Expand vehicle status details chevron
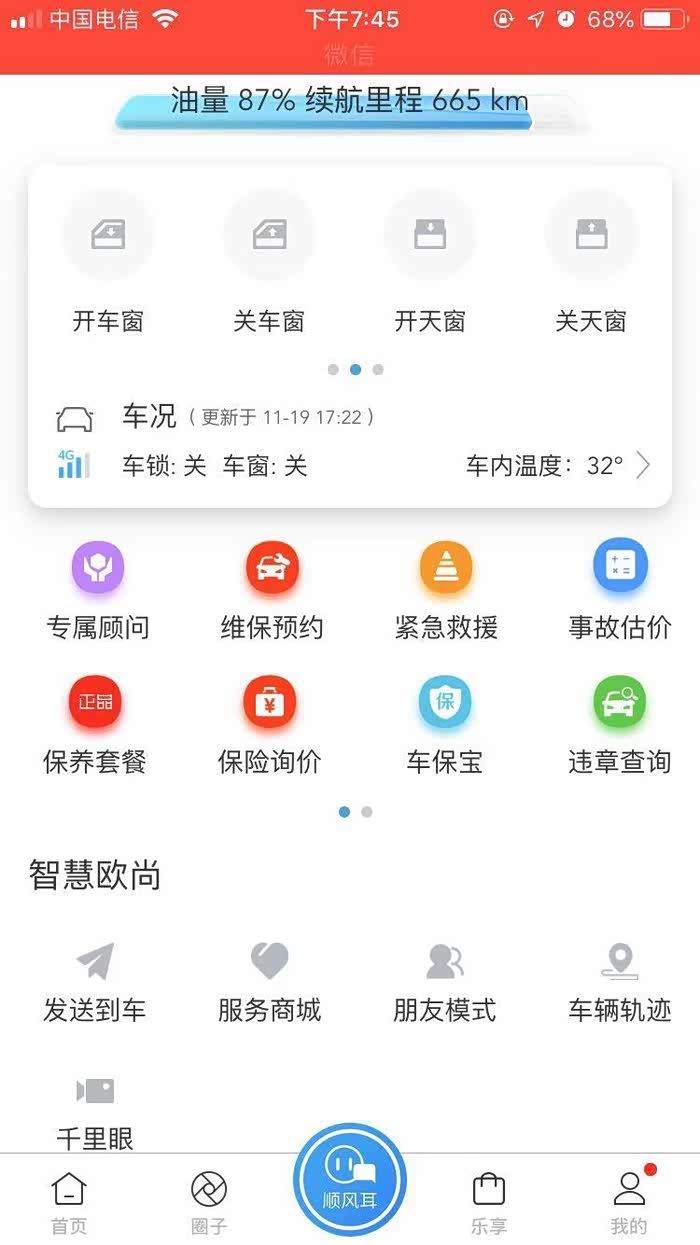Screen dimensions: 700x1245 (643, 465)
